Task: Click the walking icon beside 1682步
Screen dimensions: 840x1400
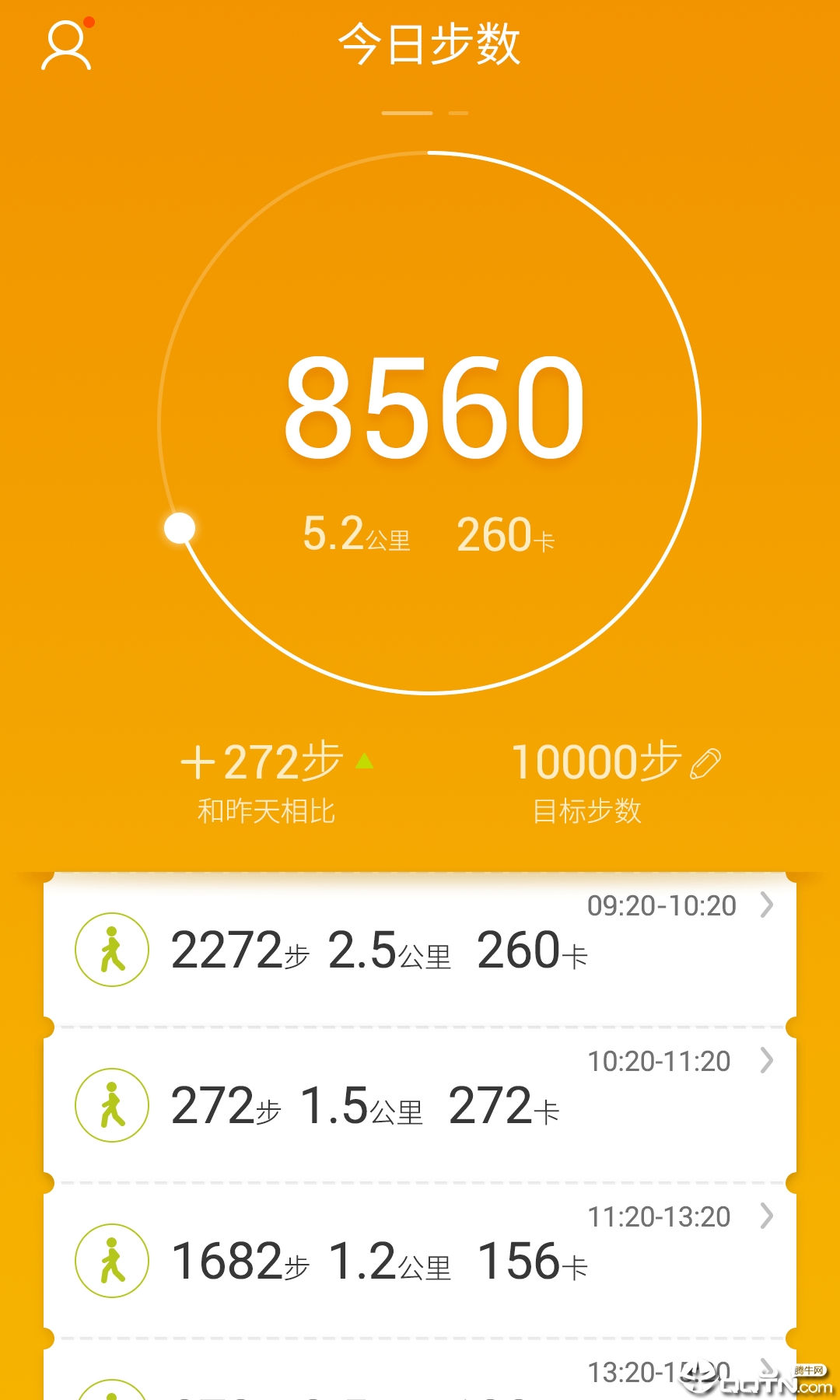Action: tap(111, 1262)
